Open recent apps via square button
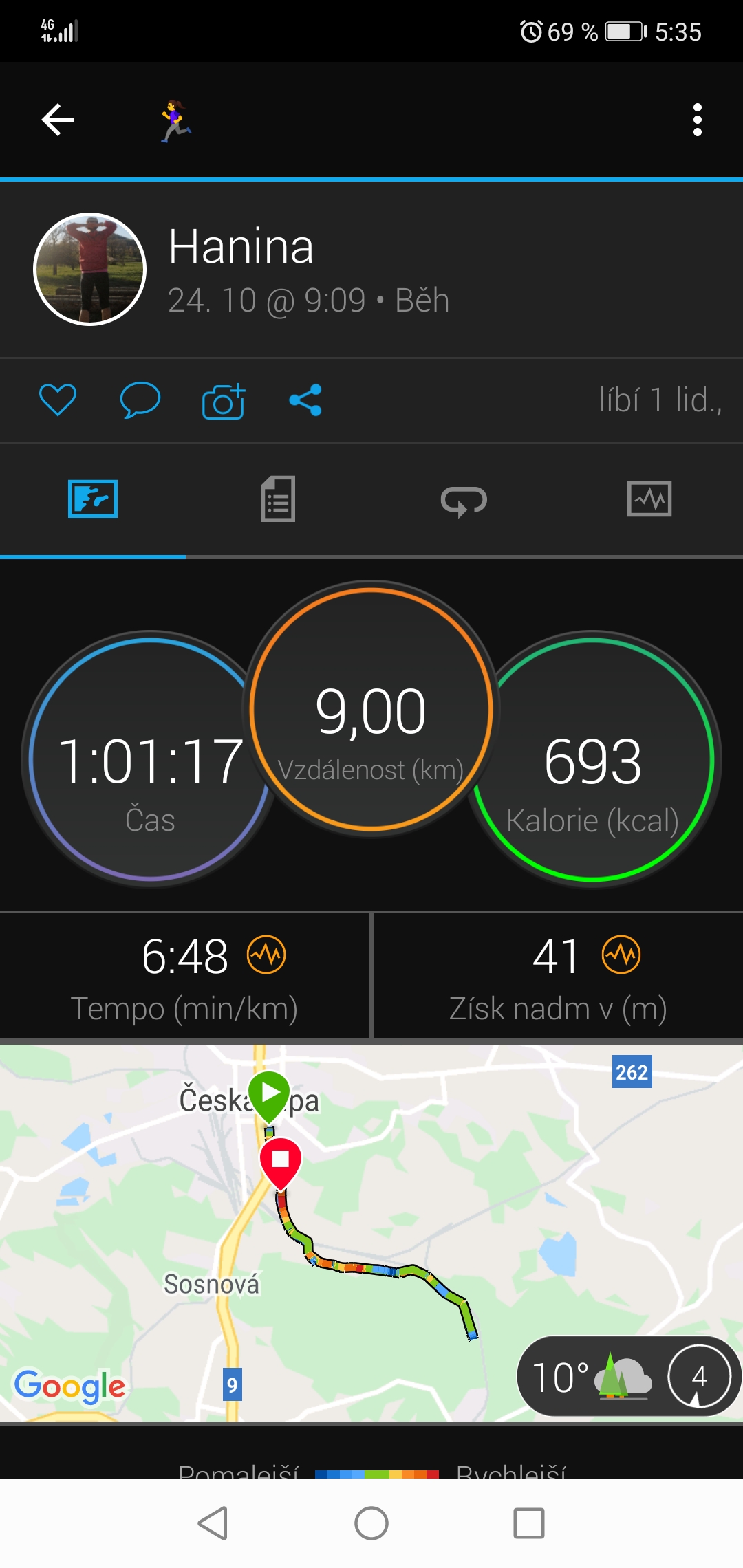Viewport: 743px width, 1568px height. tap(529, 1523)
